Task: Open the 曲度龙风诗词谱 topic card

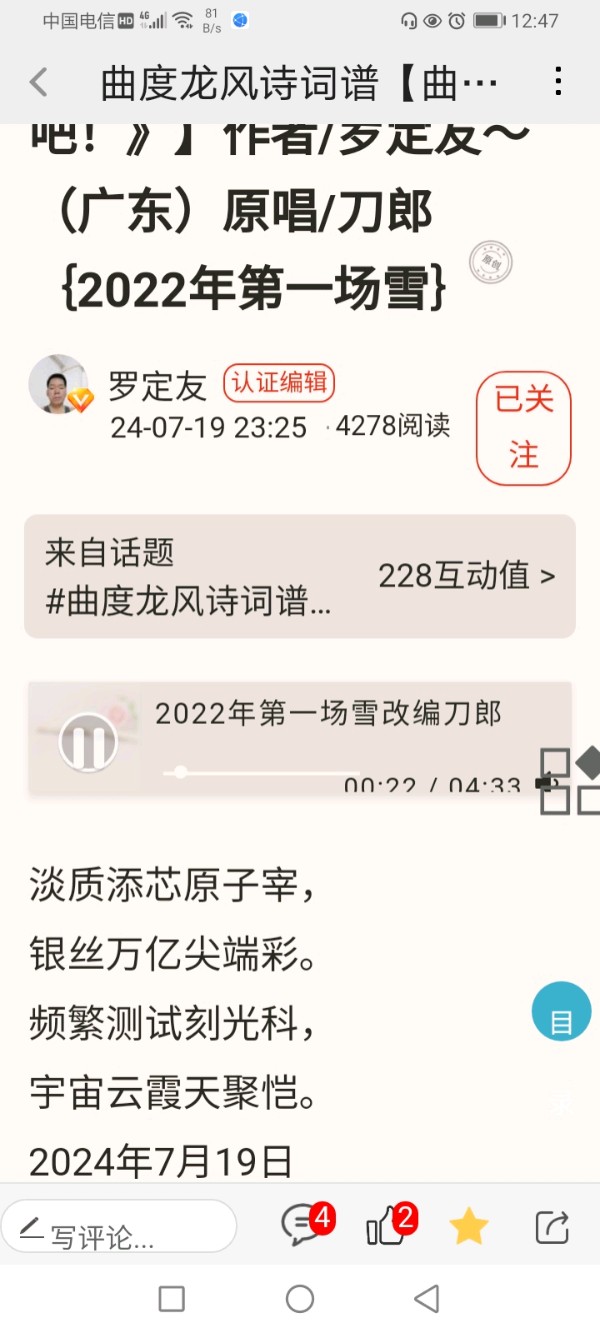Action: pyautogui.click(x=300, y=576)
